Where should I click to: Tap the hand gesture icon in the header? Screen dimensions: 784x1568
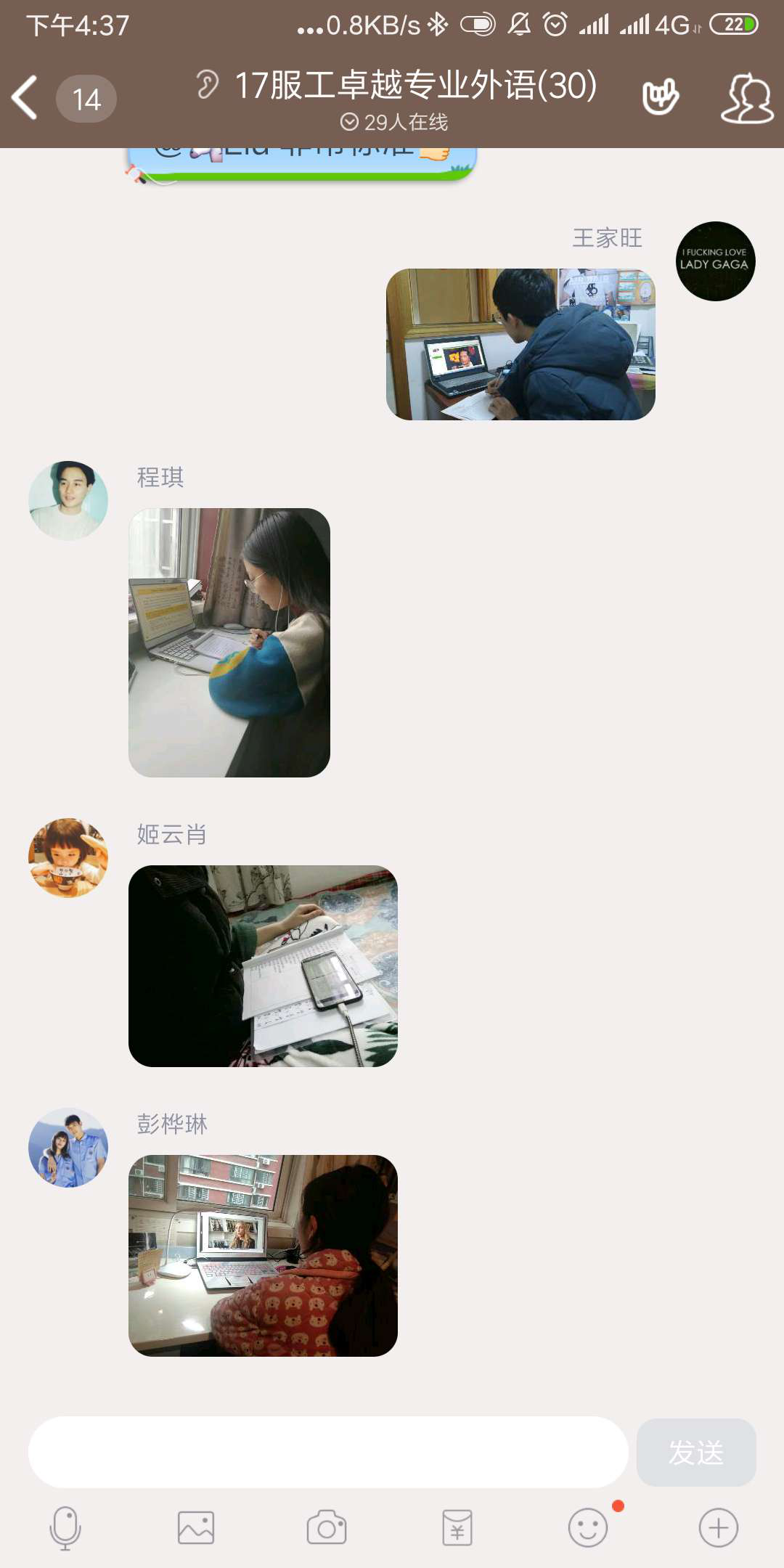coord(660,97)
